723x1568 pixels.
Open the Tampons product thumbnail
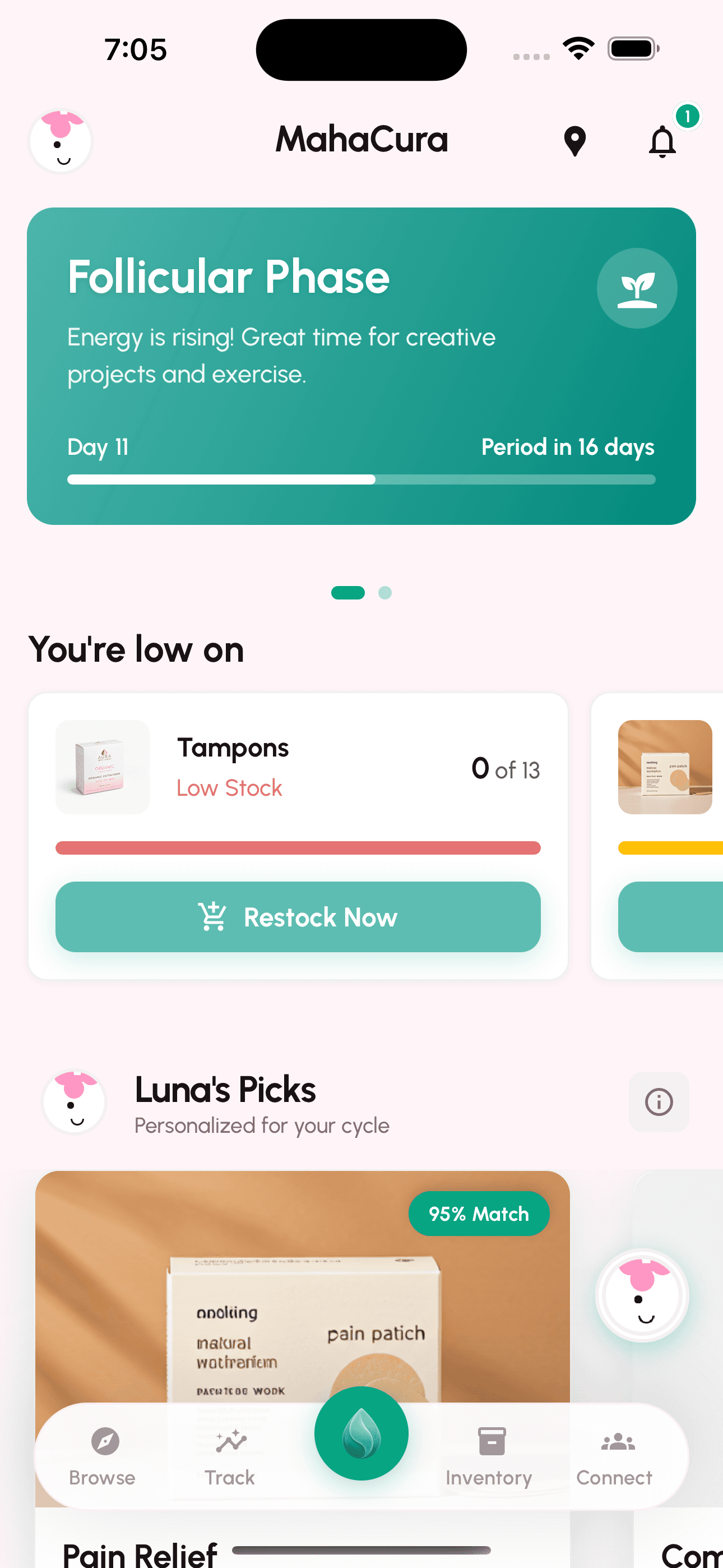click(x=102, y=768)
